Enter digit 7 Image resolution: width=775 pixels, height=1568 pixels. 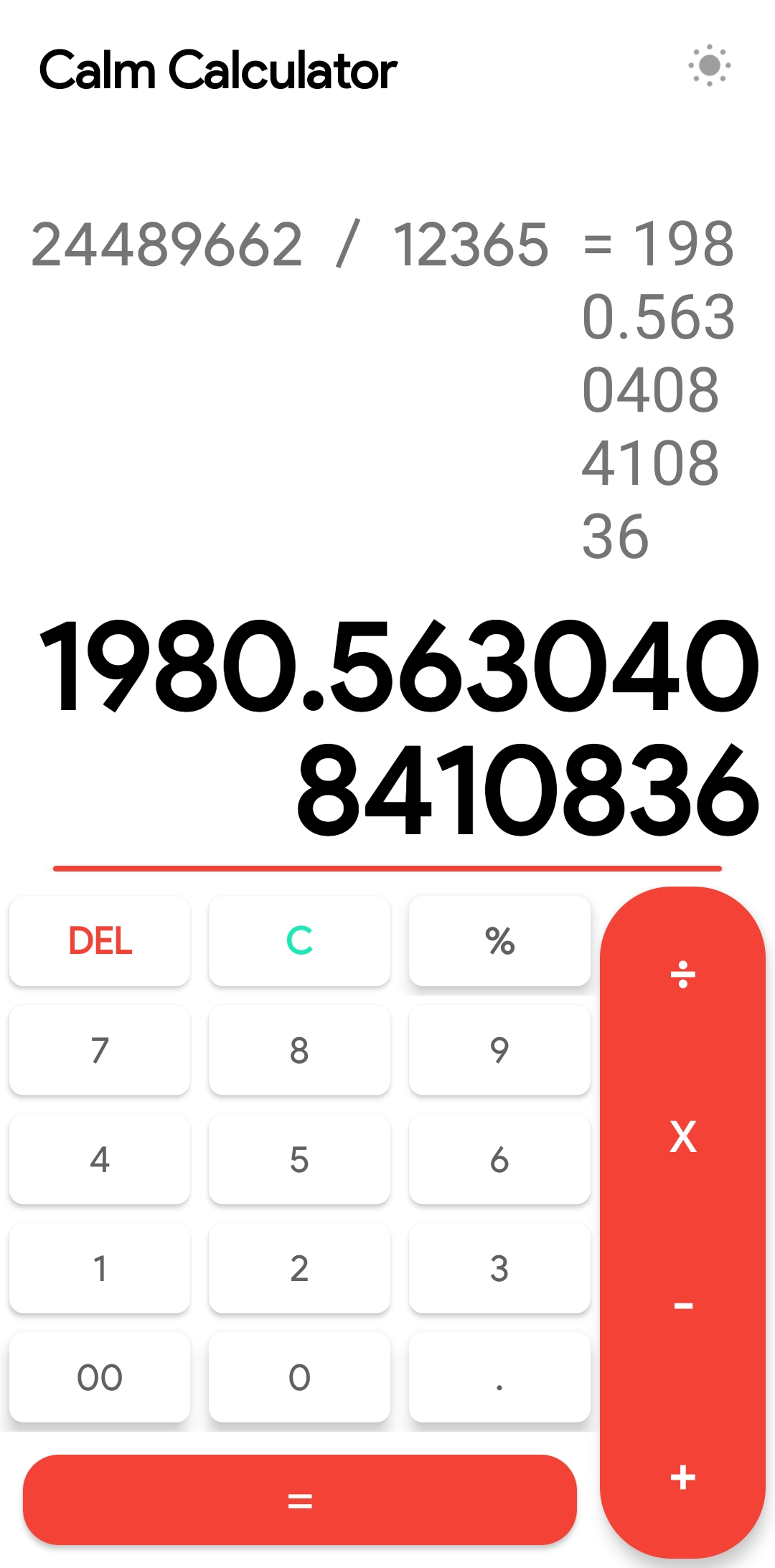[x=100, y=1050]
